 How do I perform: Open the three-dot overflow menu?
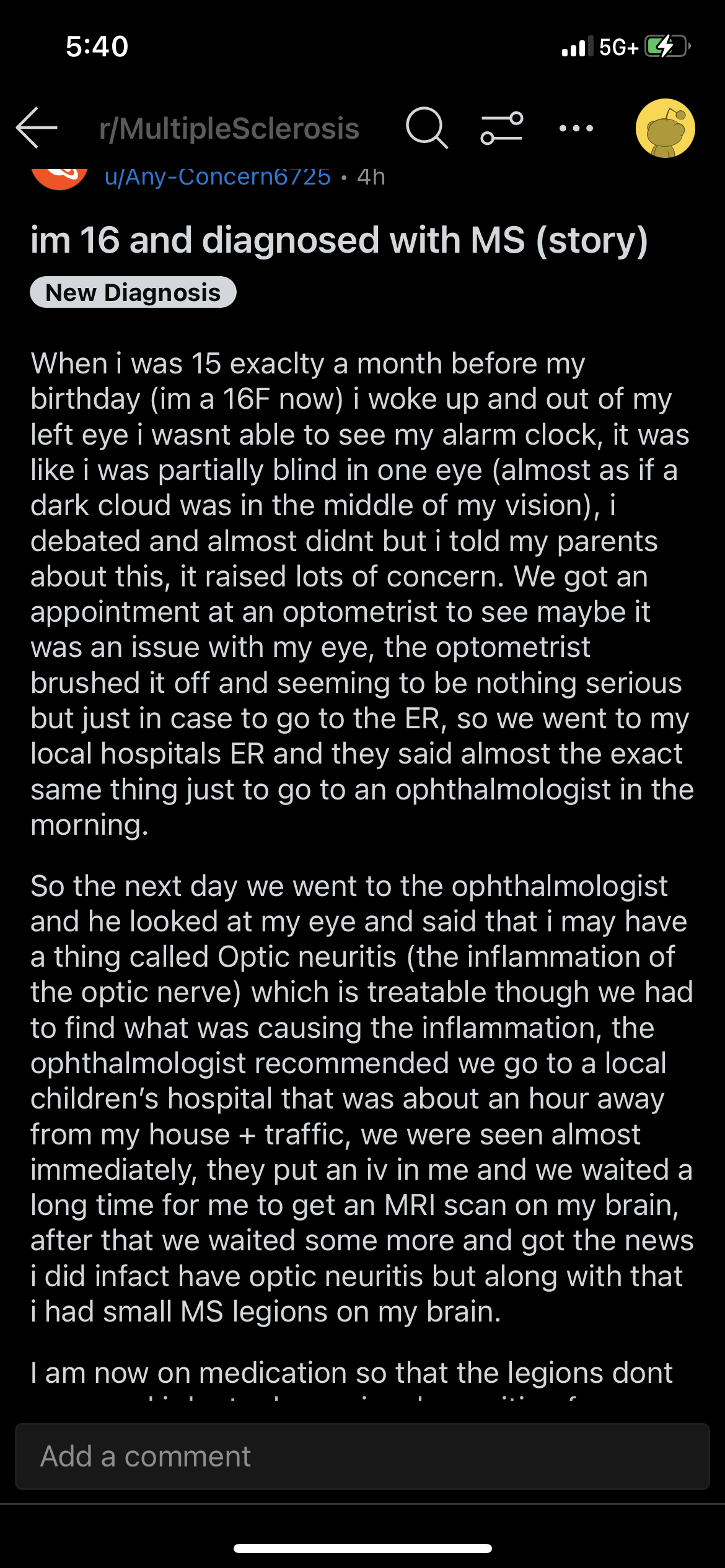click(576, 128)
